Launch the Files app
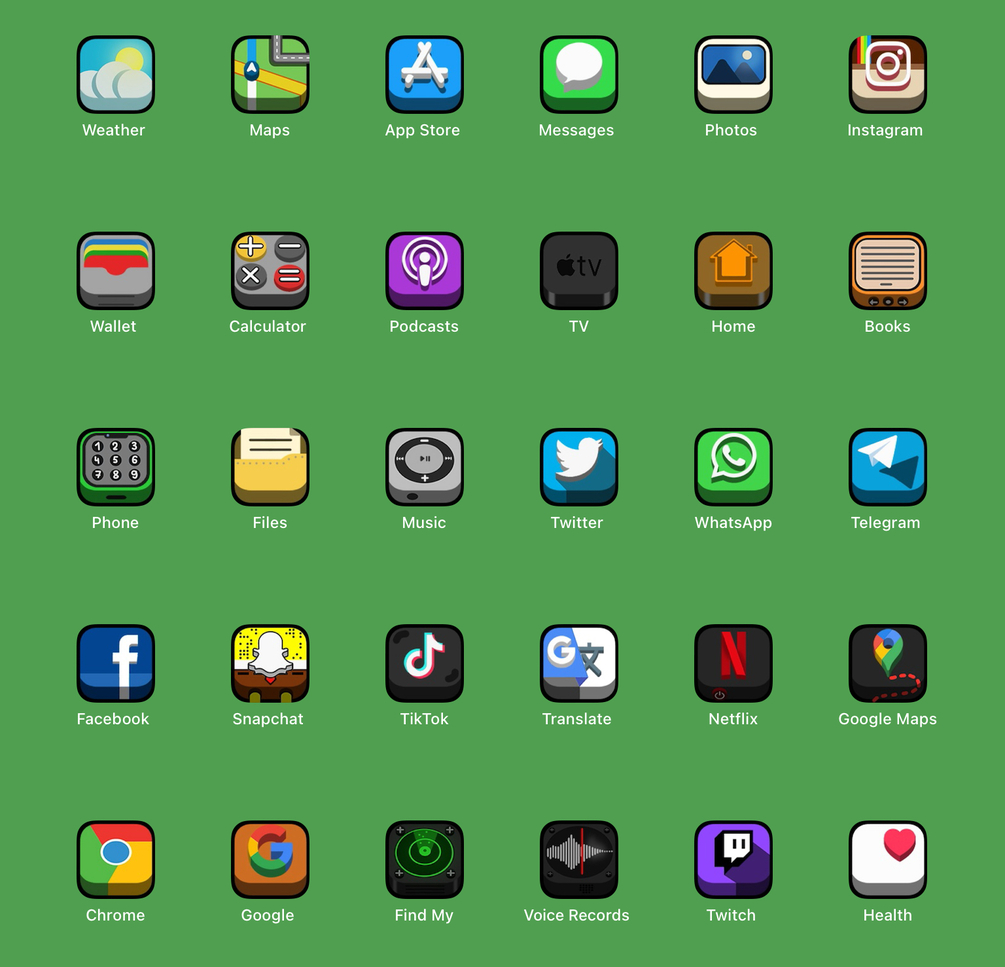 pyautogui.click(x=270, y=467)
